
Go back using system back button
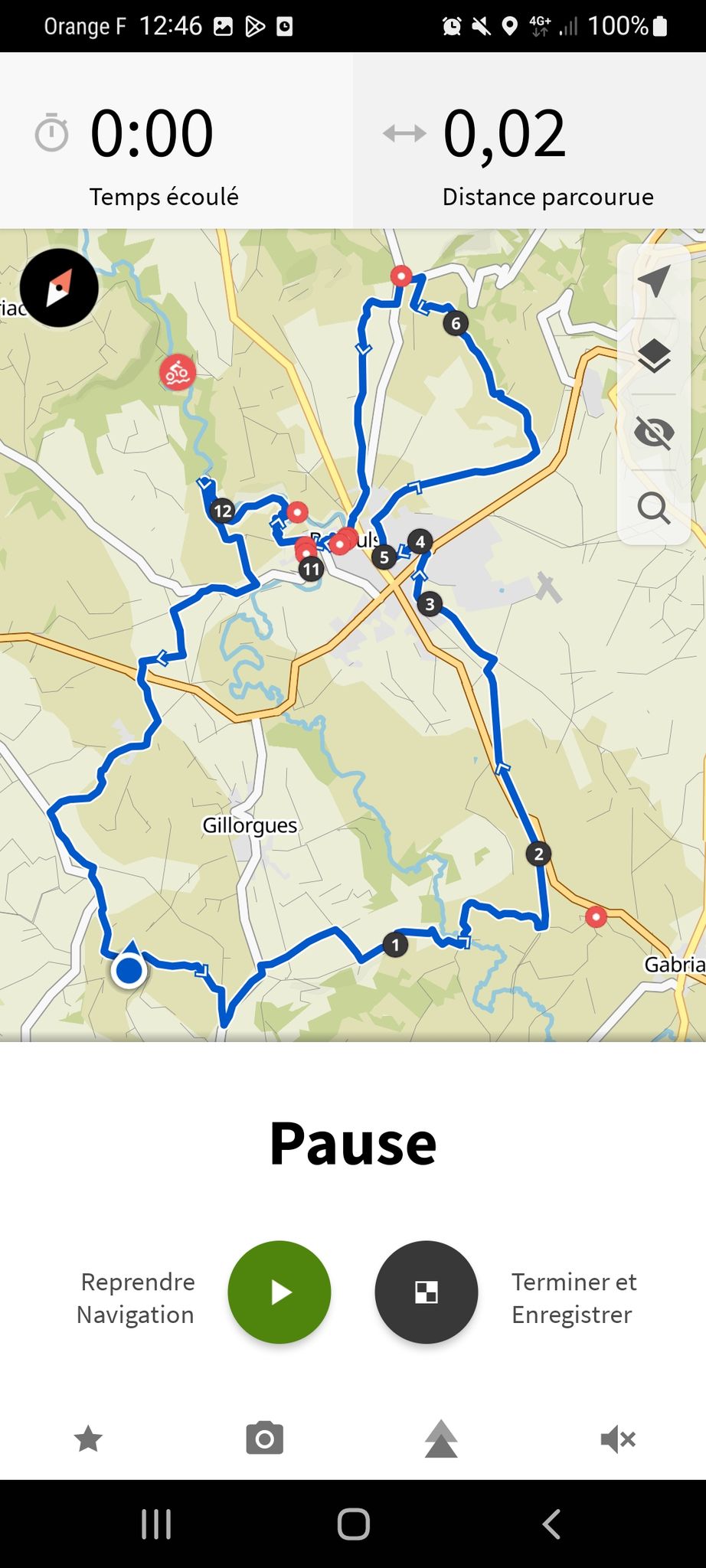(x=551, y=1524)
